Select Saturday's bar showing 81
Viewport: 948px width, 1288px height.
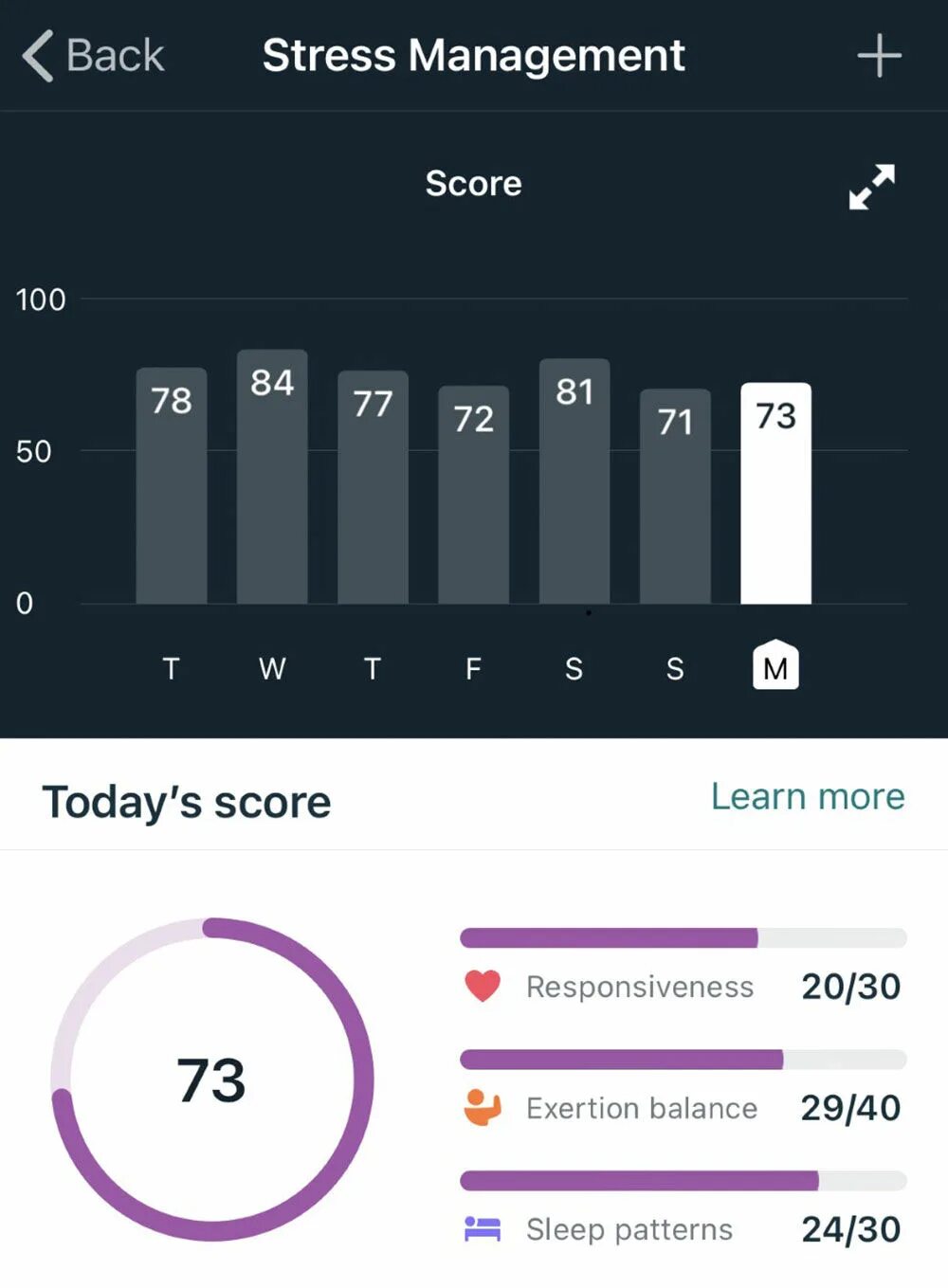coord(574,483)
